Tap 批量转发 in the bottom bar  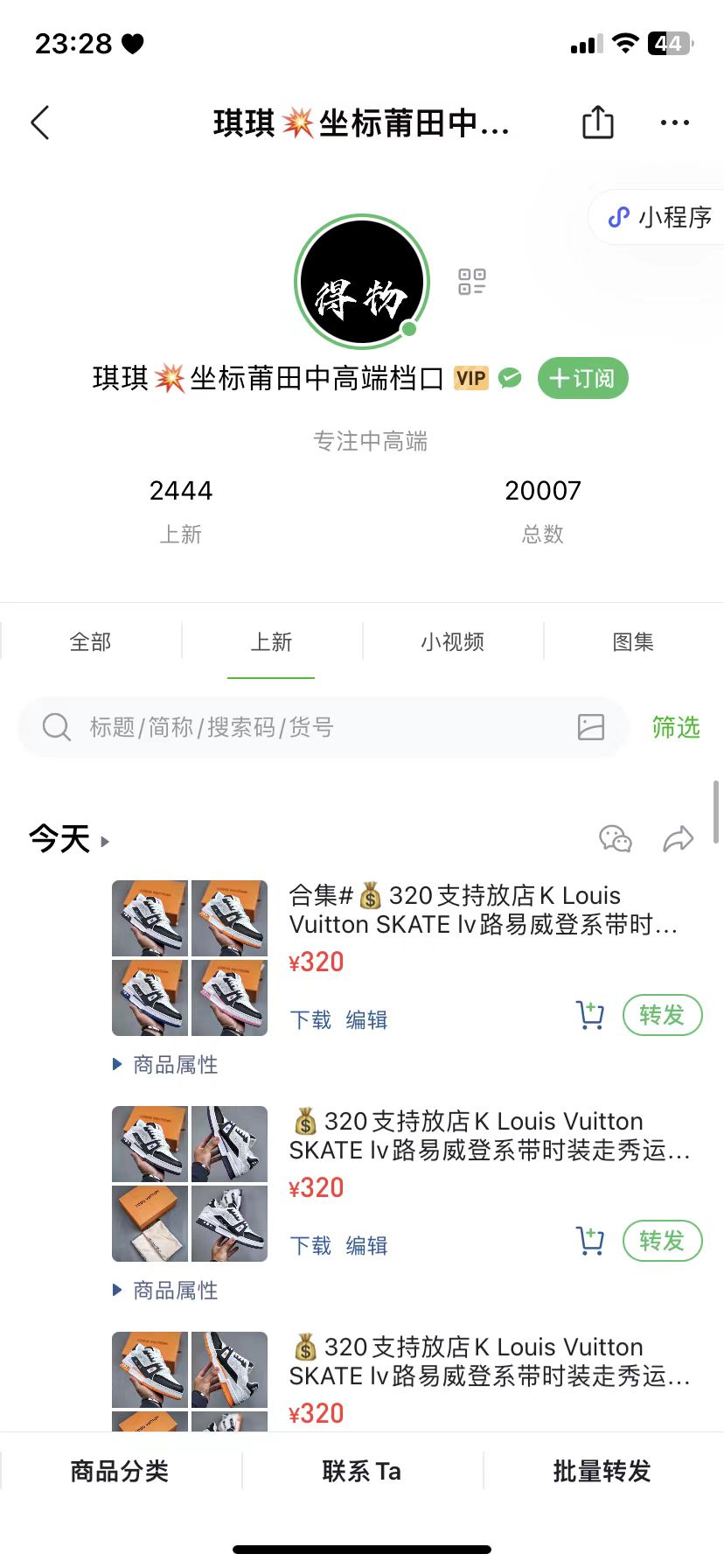tap(602, 1472)
